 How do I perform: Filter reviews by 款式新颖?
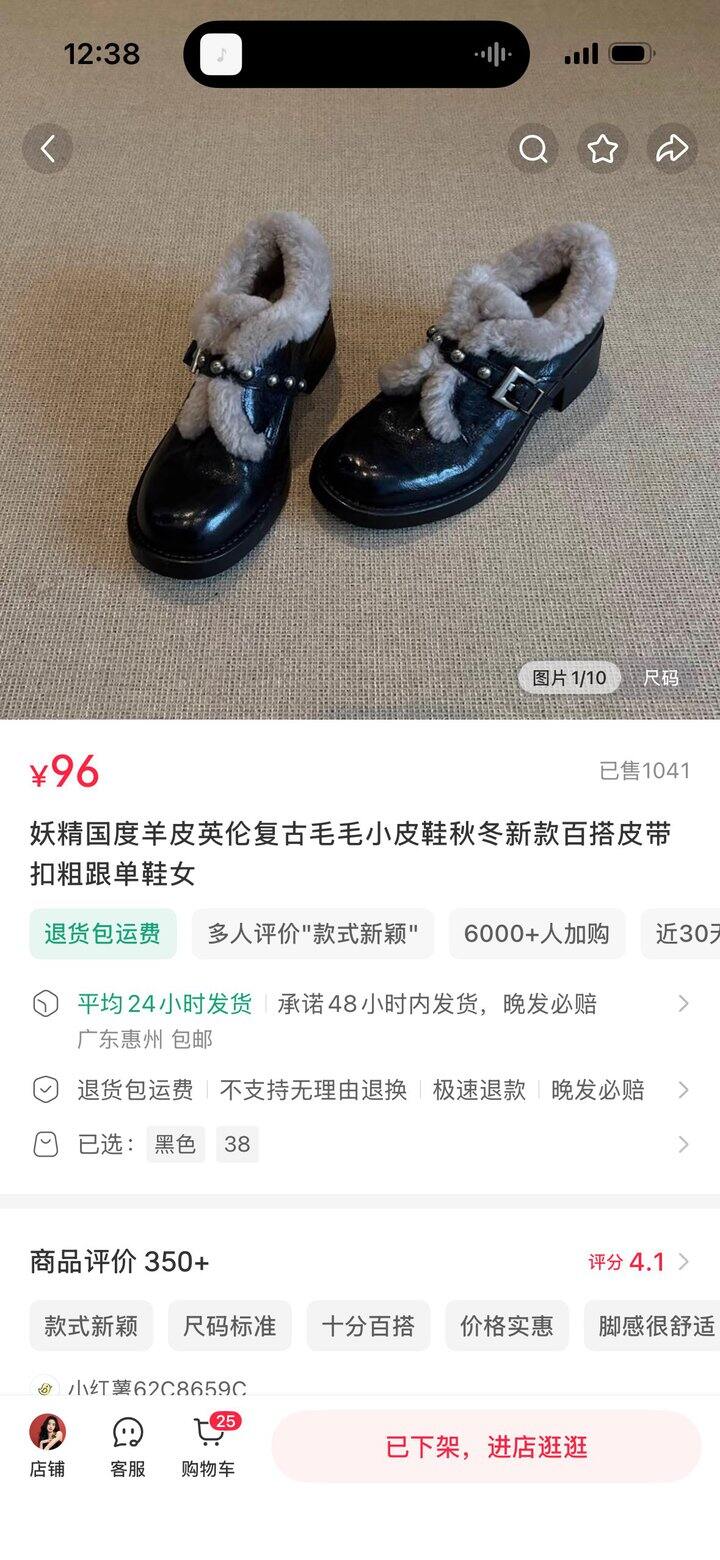91,1326
